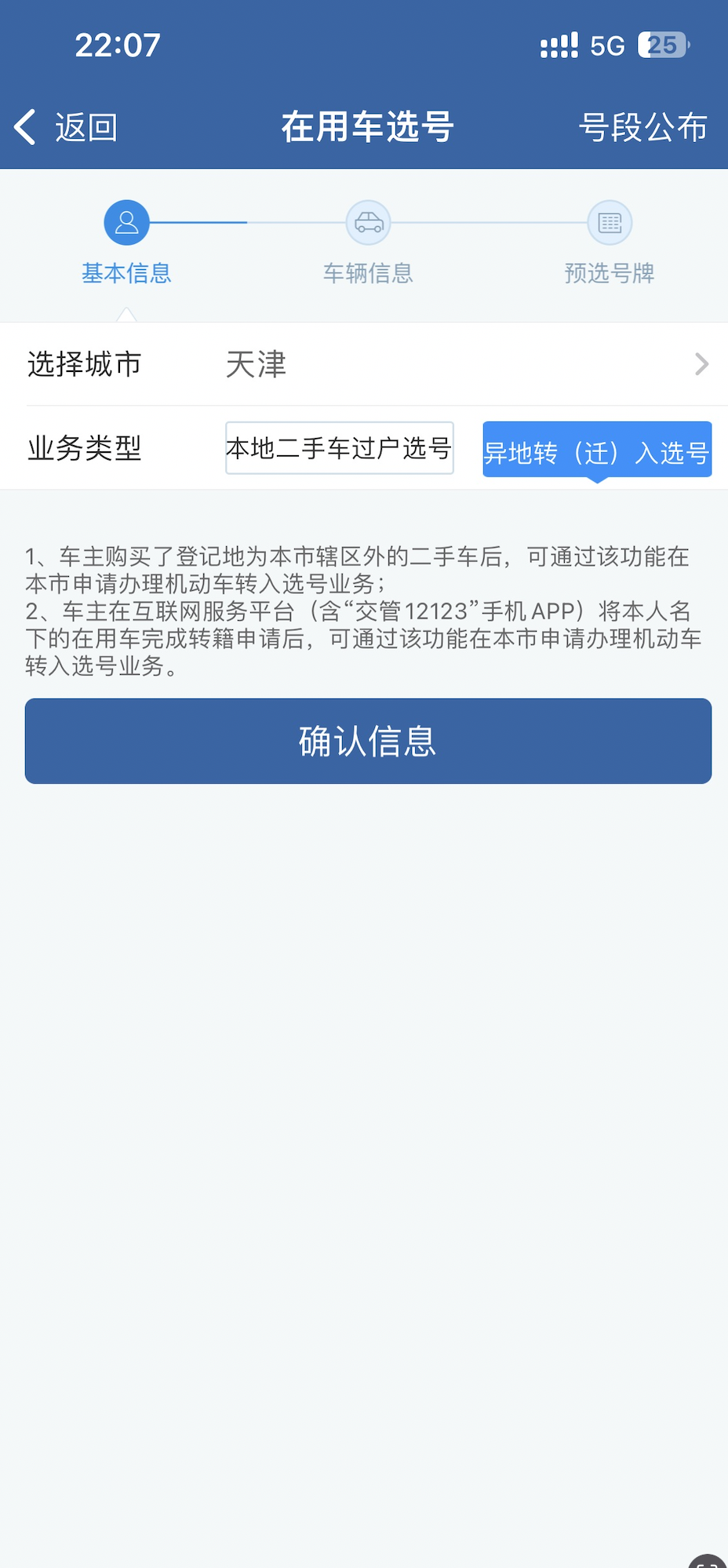The image size is (728, 1568).
Task: Tap the cellular signal indicator
Action: coord(559,45)
